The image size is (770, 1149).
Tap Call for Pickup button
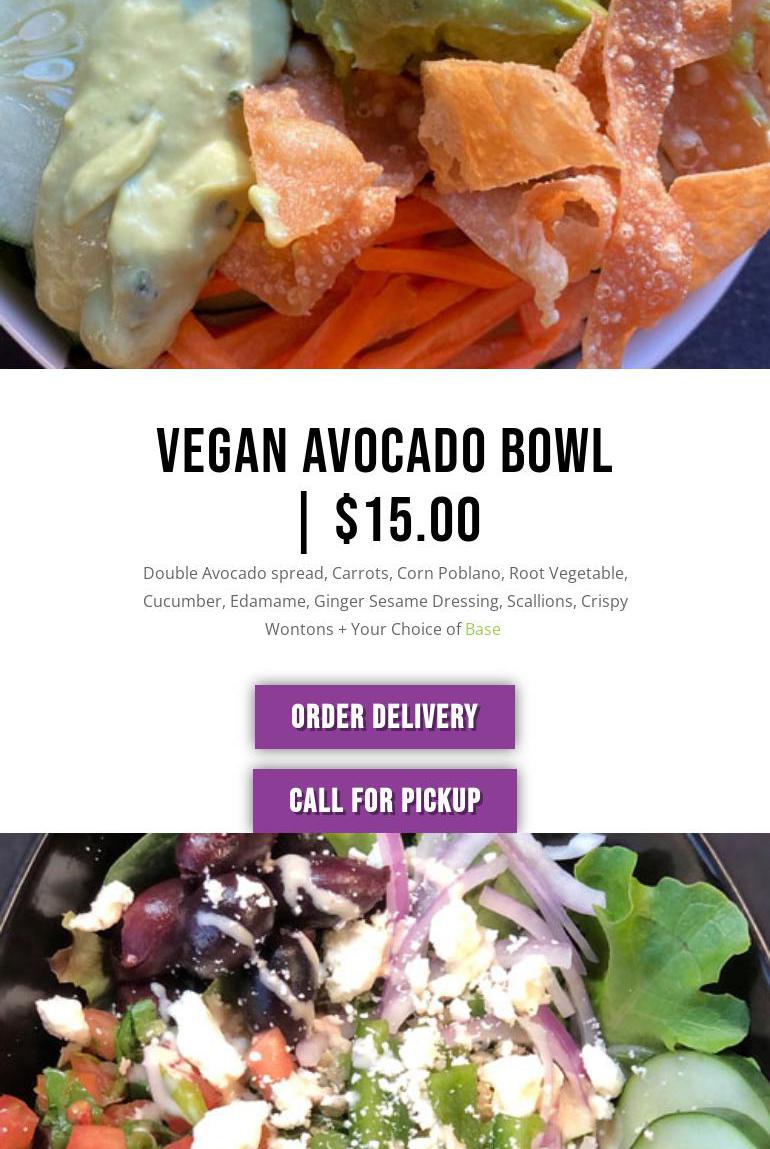coord(385,800)
